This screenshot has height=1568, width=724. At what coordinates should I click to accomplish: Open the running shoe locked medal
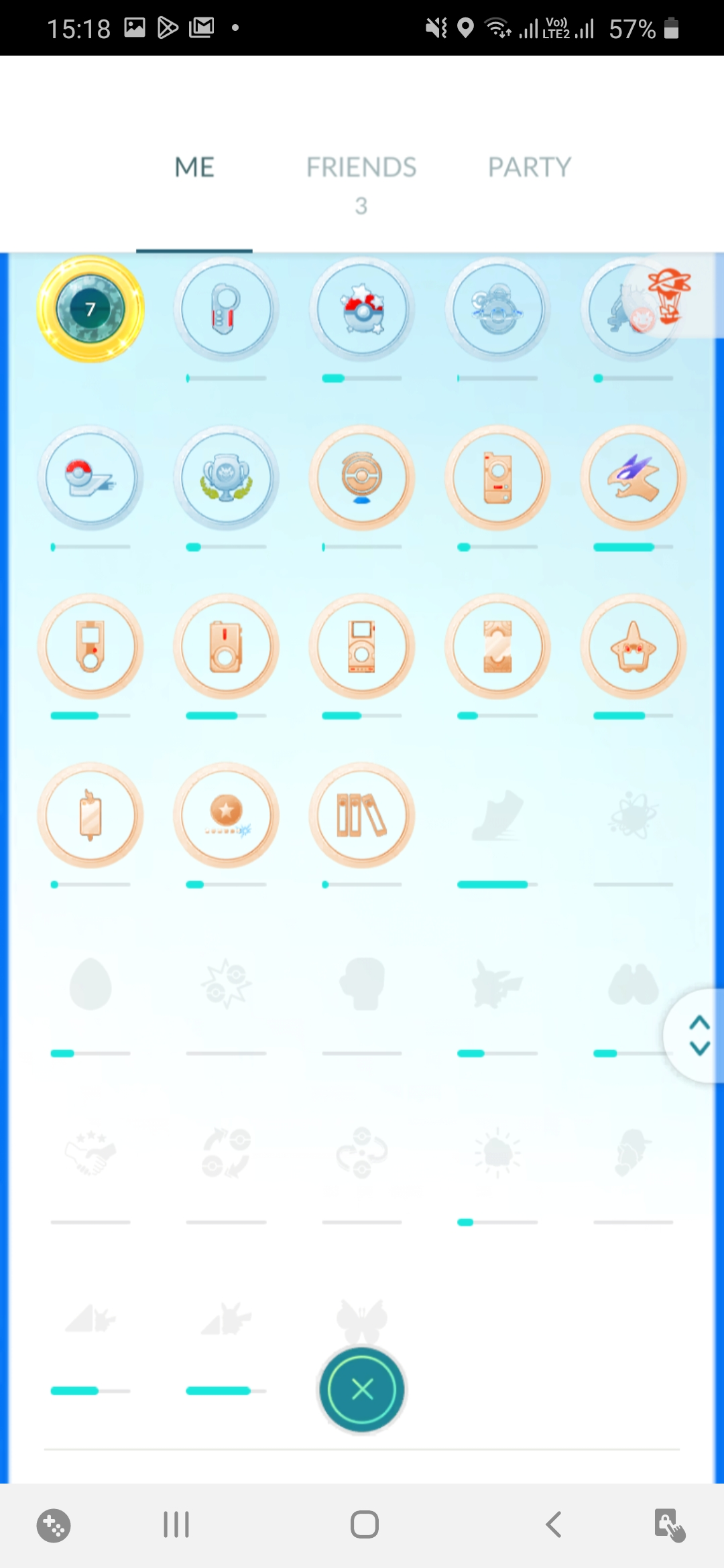coord(497,815)
